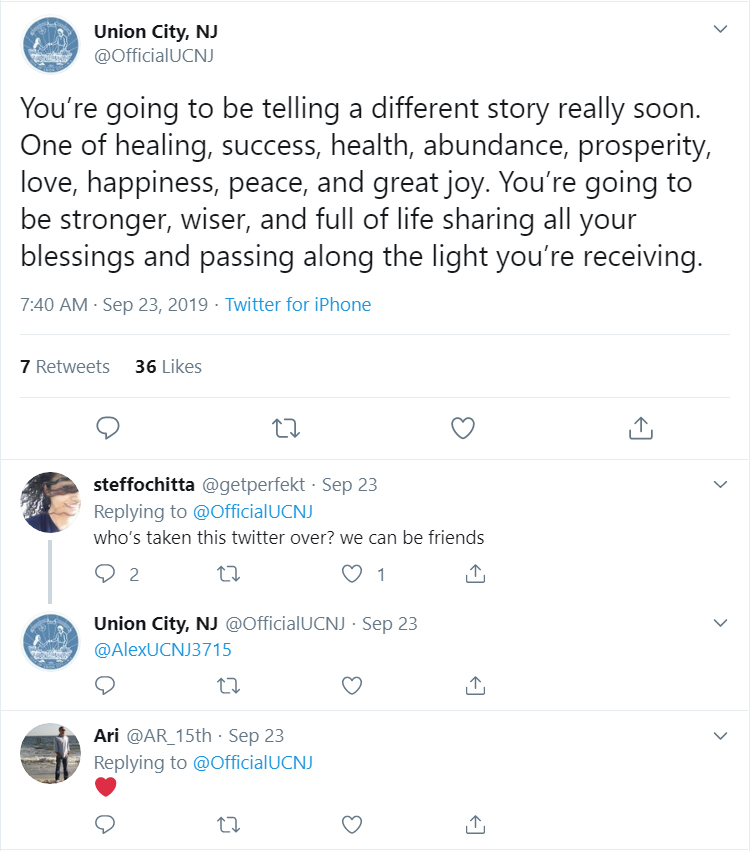Image resolution: width=752 pixels, height=851 pixels.
Task: Like the main Union City tweet
Action: coord(463,427)
